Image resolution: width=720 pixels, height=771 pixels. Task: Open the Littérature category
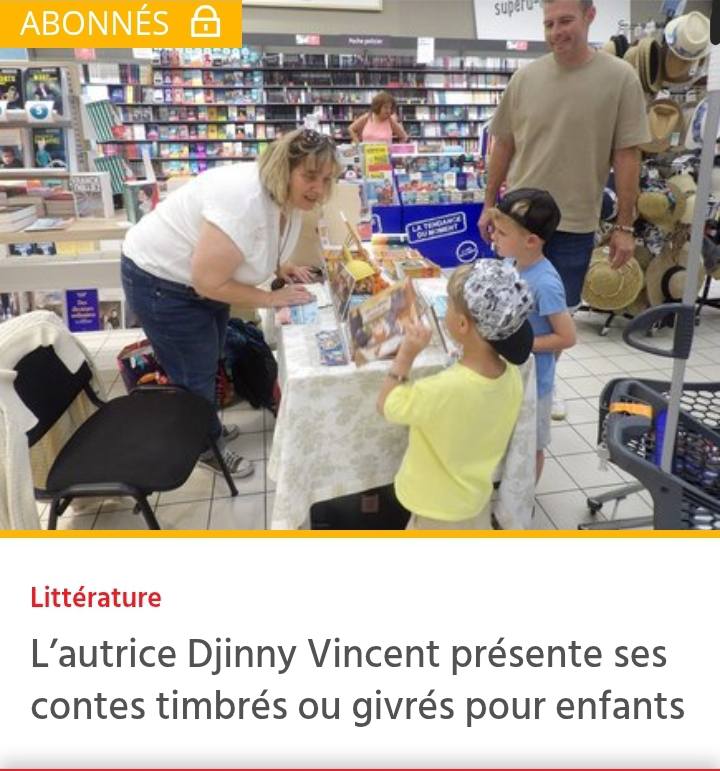point(96,598)
